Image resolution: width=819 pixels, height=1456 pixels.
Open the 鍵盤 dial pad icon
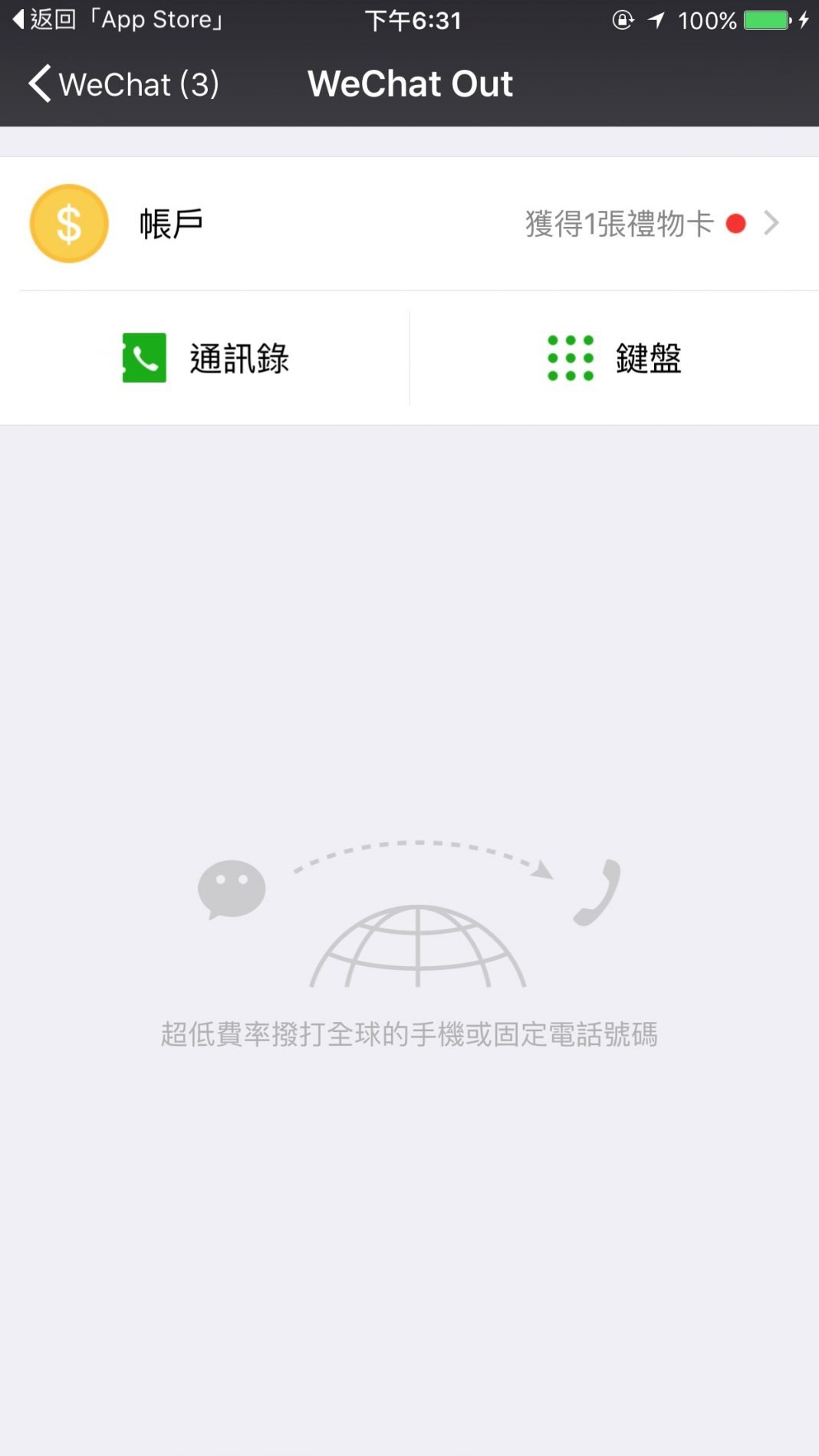pos(568,357)
